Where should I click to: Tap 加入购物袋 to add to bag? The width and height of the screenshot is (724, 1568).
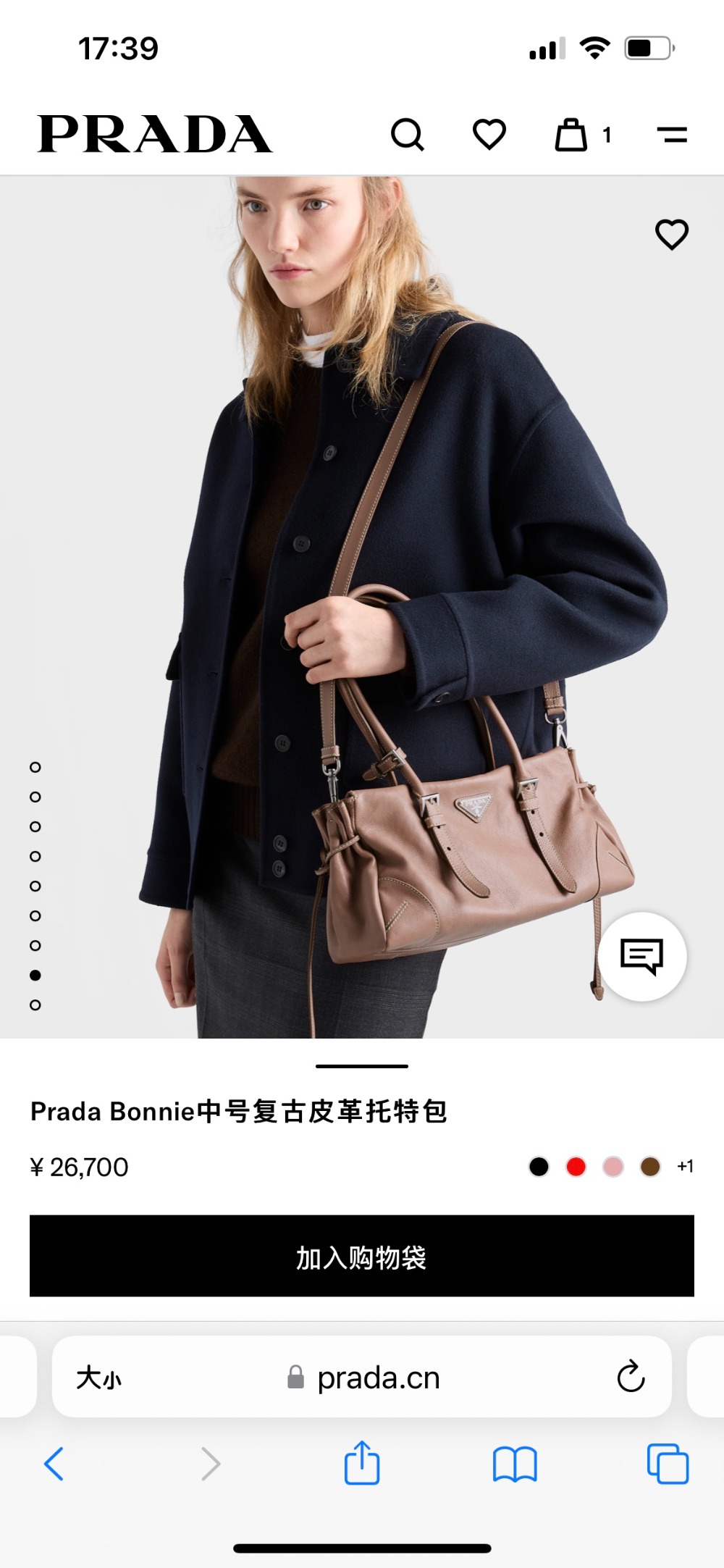pos(362,1257)
